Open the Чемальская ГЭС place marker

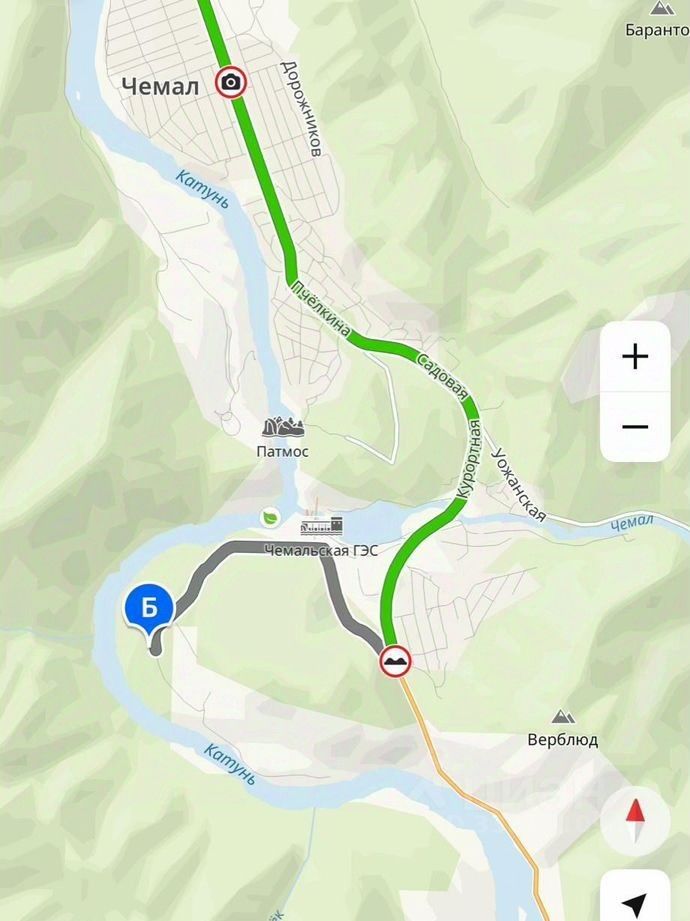point(321,525)
